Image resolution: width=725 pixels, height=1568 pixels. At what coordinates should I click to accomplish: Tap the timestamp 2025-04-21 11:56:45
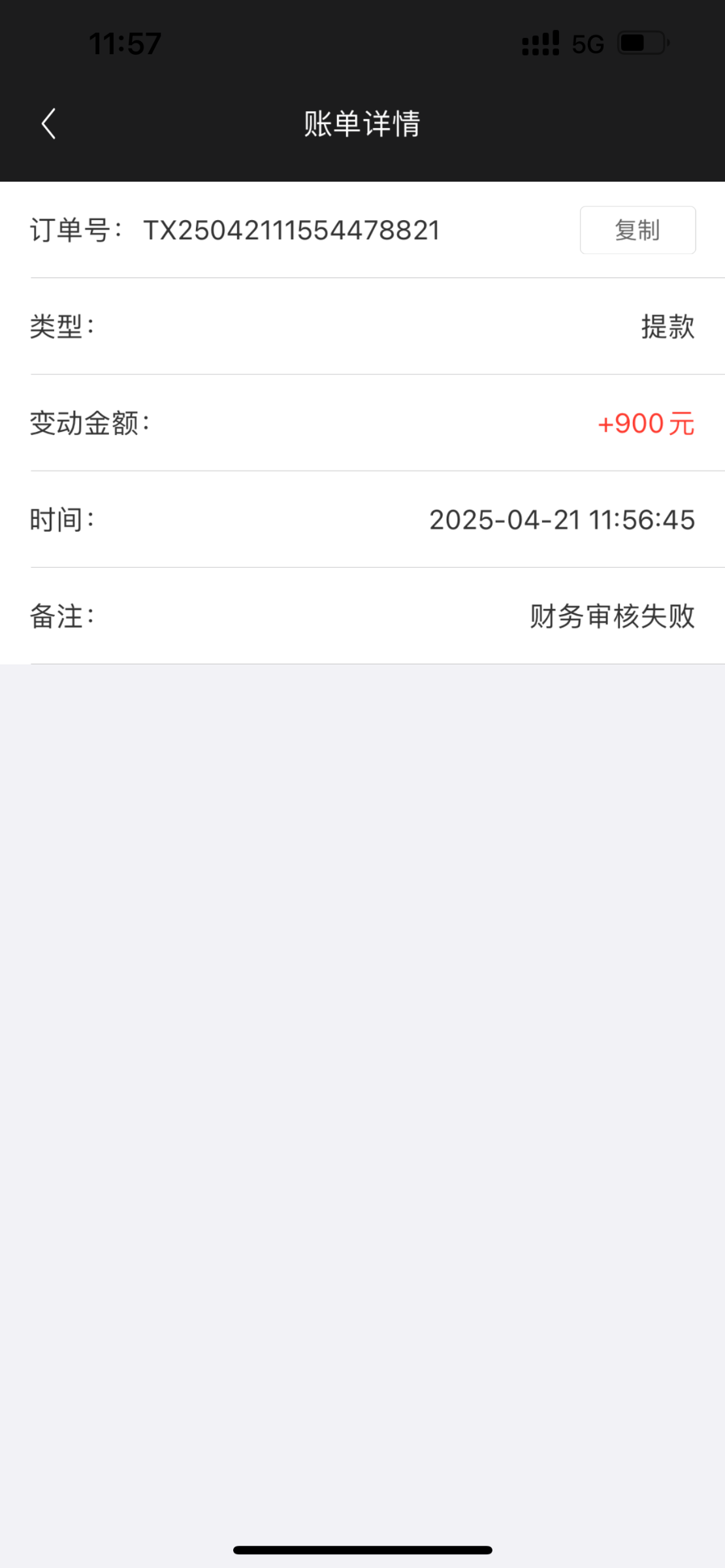(x=562, y=519)
